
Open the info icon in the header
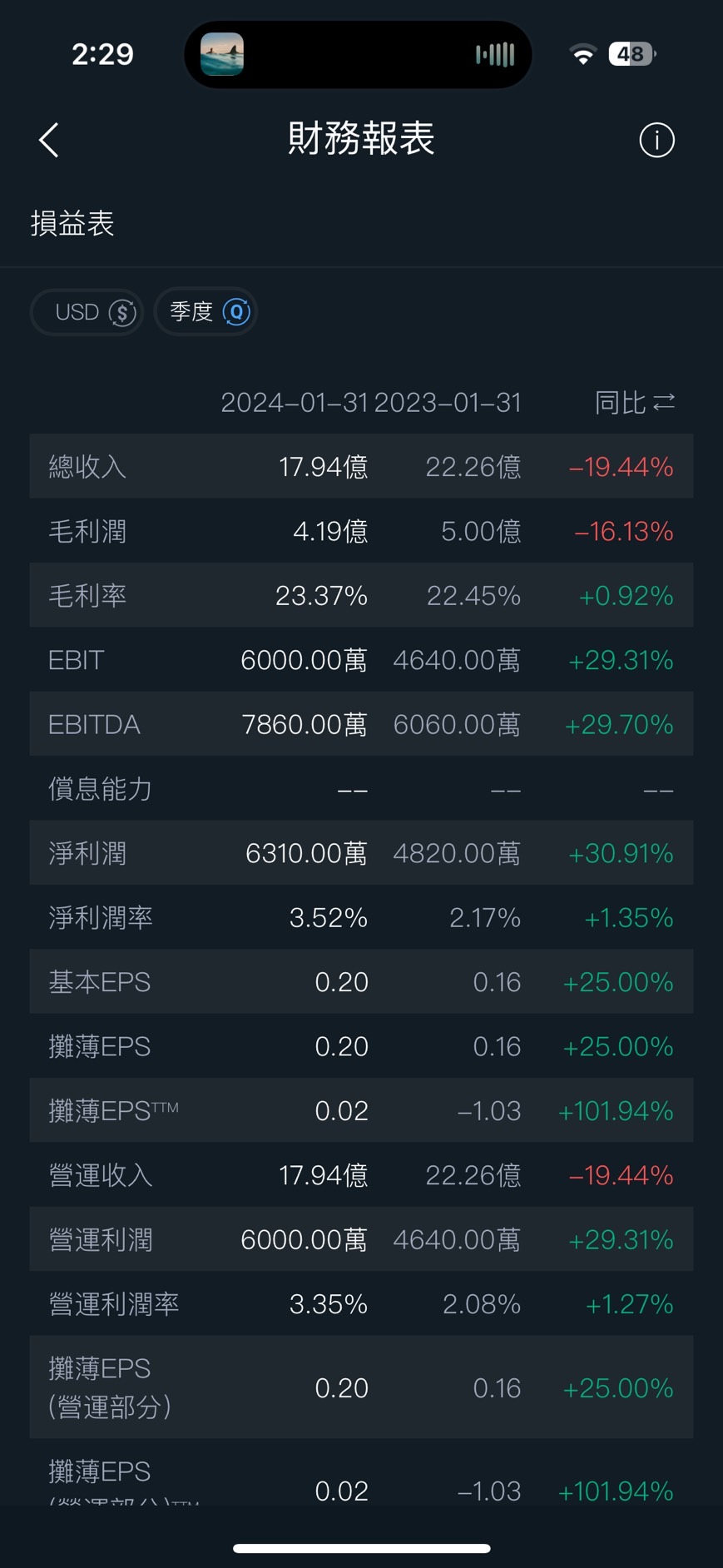(x=656, y=140)
